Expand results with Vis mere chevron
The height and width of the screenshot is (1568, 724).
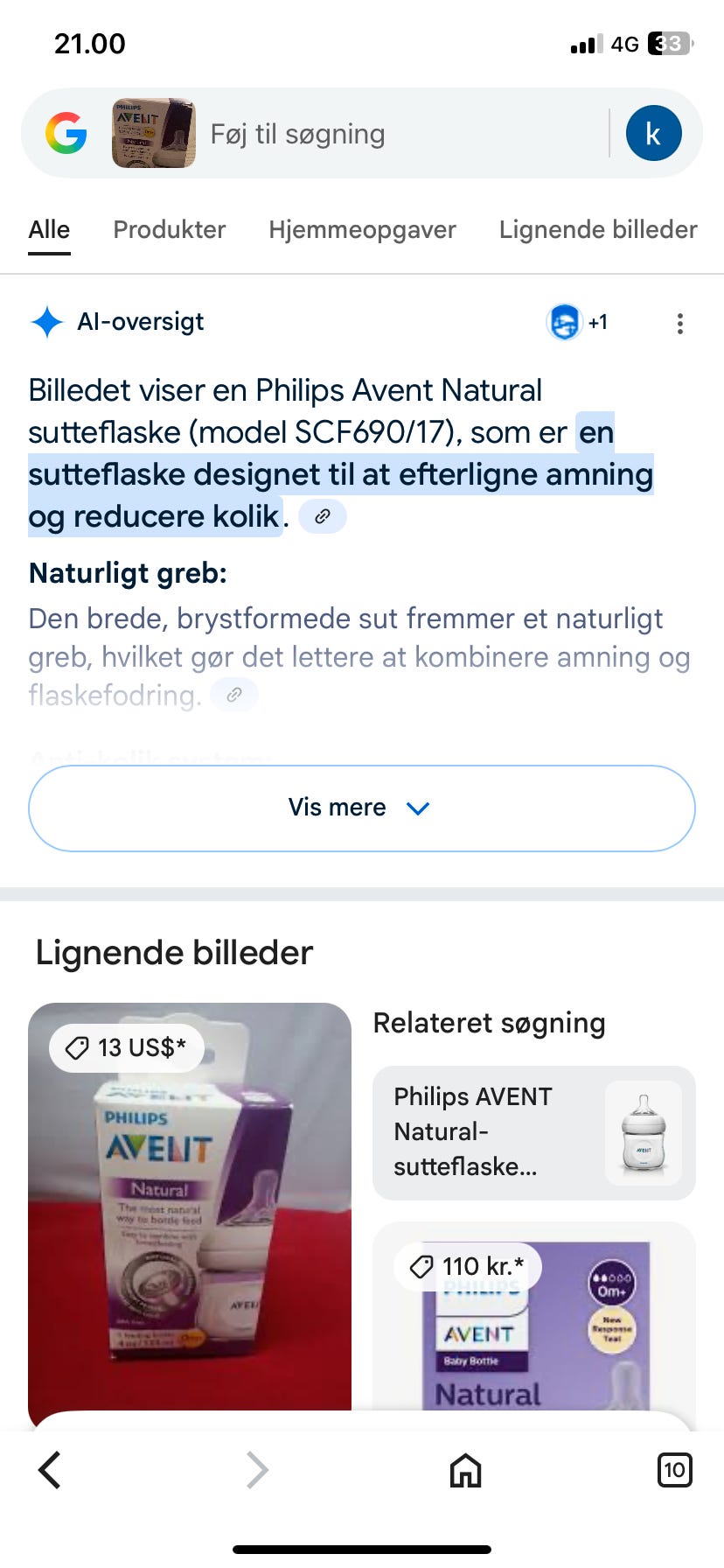(361, 807)
